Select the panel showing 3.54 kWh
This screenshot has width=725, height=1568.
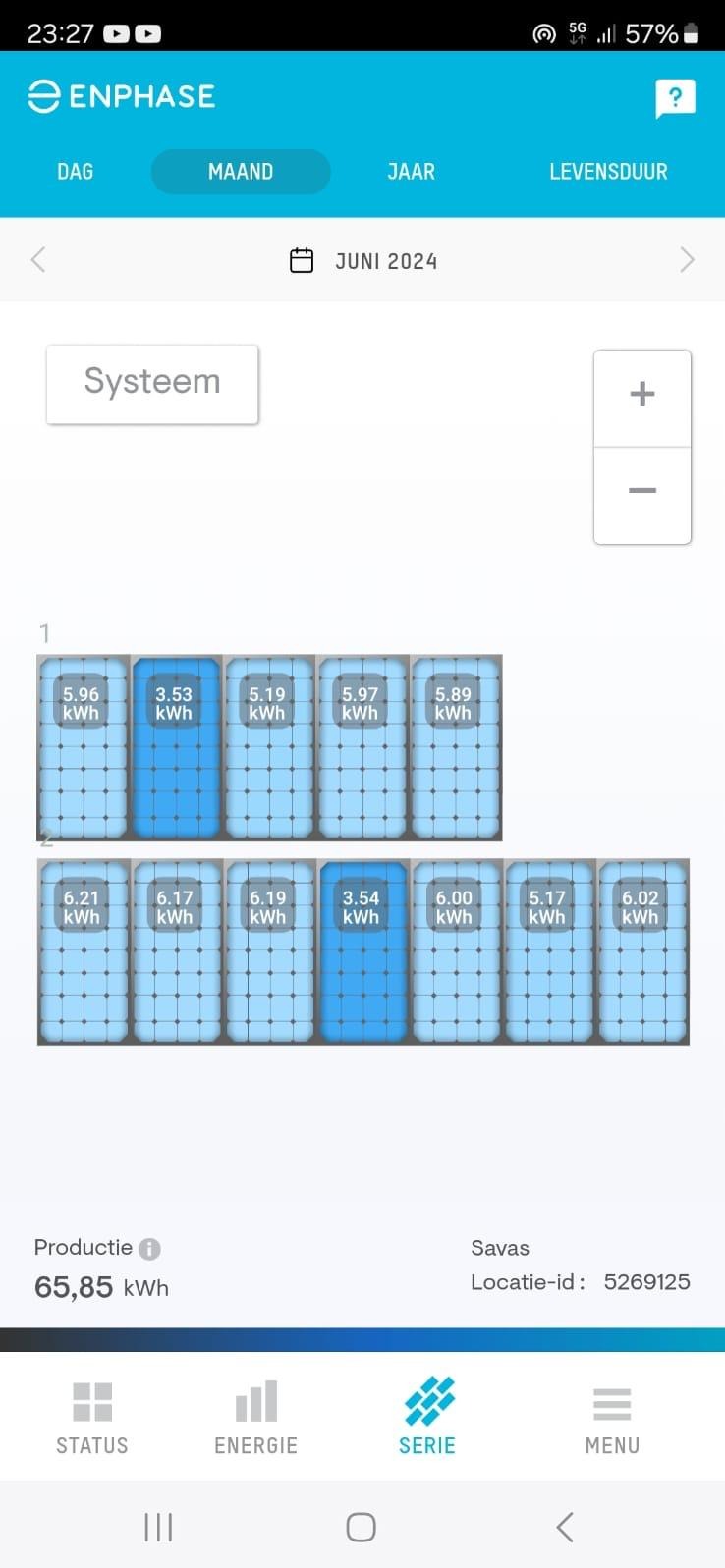pyautogui.click(x=362, y=951)
